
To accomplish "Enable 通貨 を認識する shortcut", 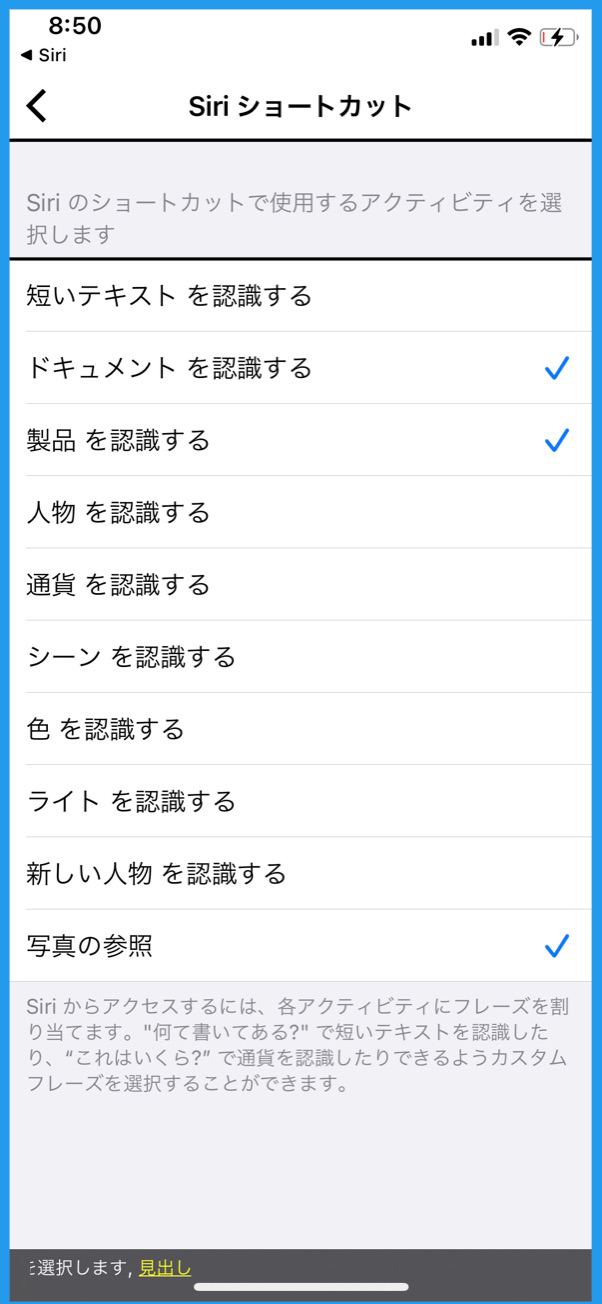I will coord(301,584).
